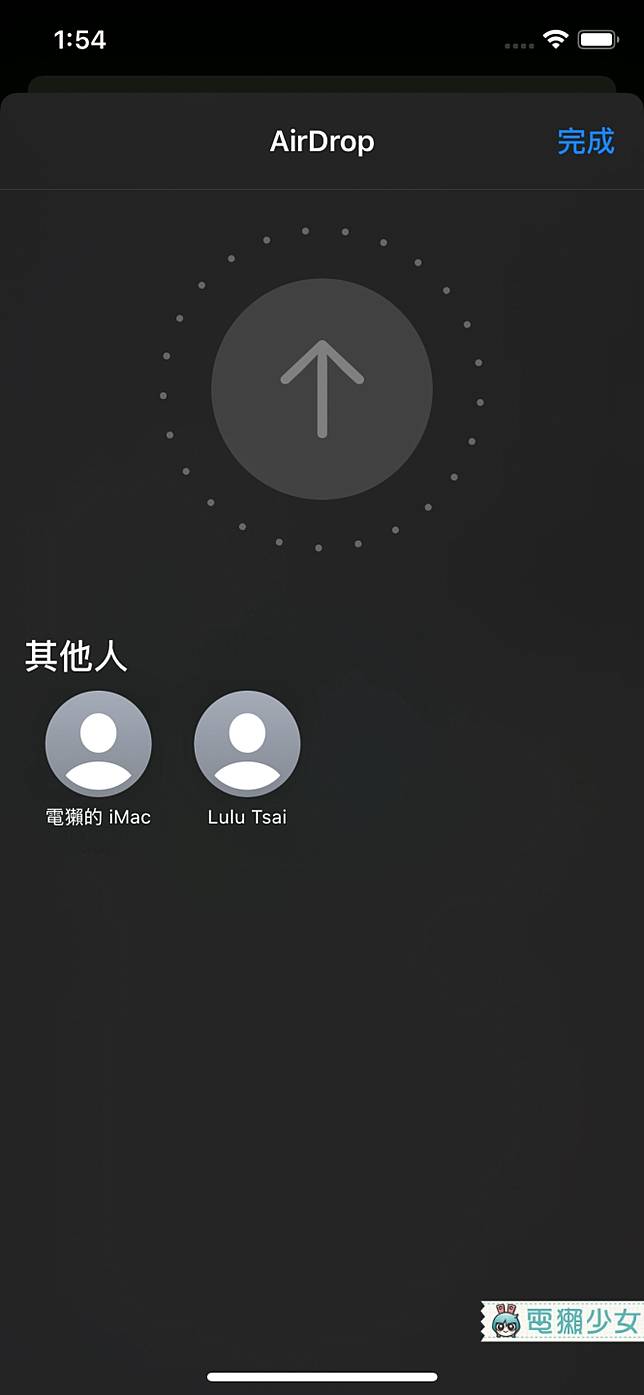This screenshot has width=644, height=1395.
Task: Select Lulu Tsai as AirDrop recipient
Action: (x=247, y=744)
